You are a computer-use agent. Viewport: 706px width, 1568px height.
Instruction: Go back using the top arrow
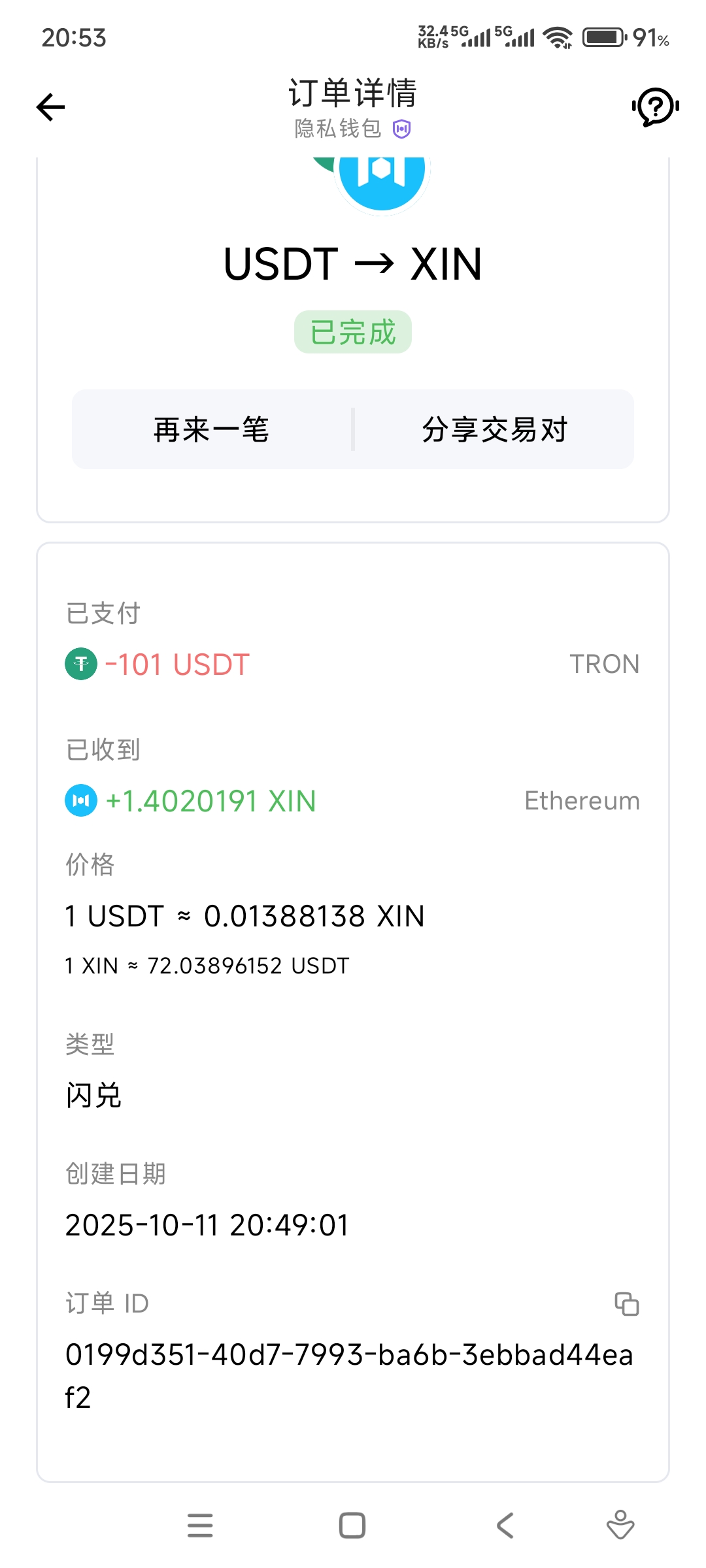51,107
